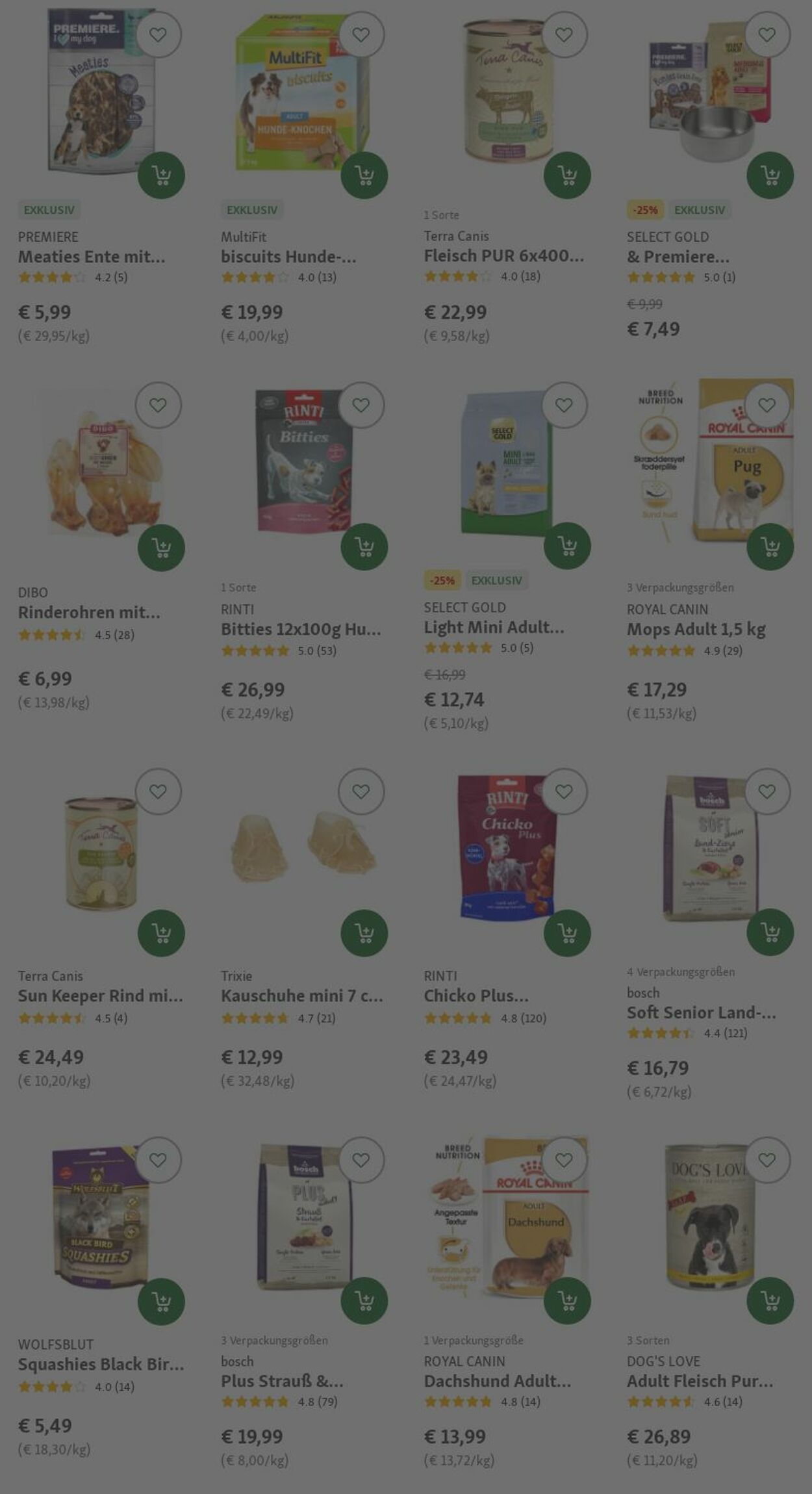Add bosch Plus Strauß to wishlist
The image size is (812, 1494).
tap(361, 1160)
